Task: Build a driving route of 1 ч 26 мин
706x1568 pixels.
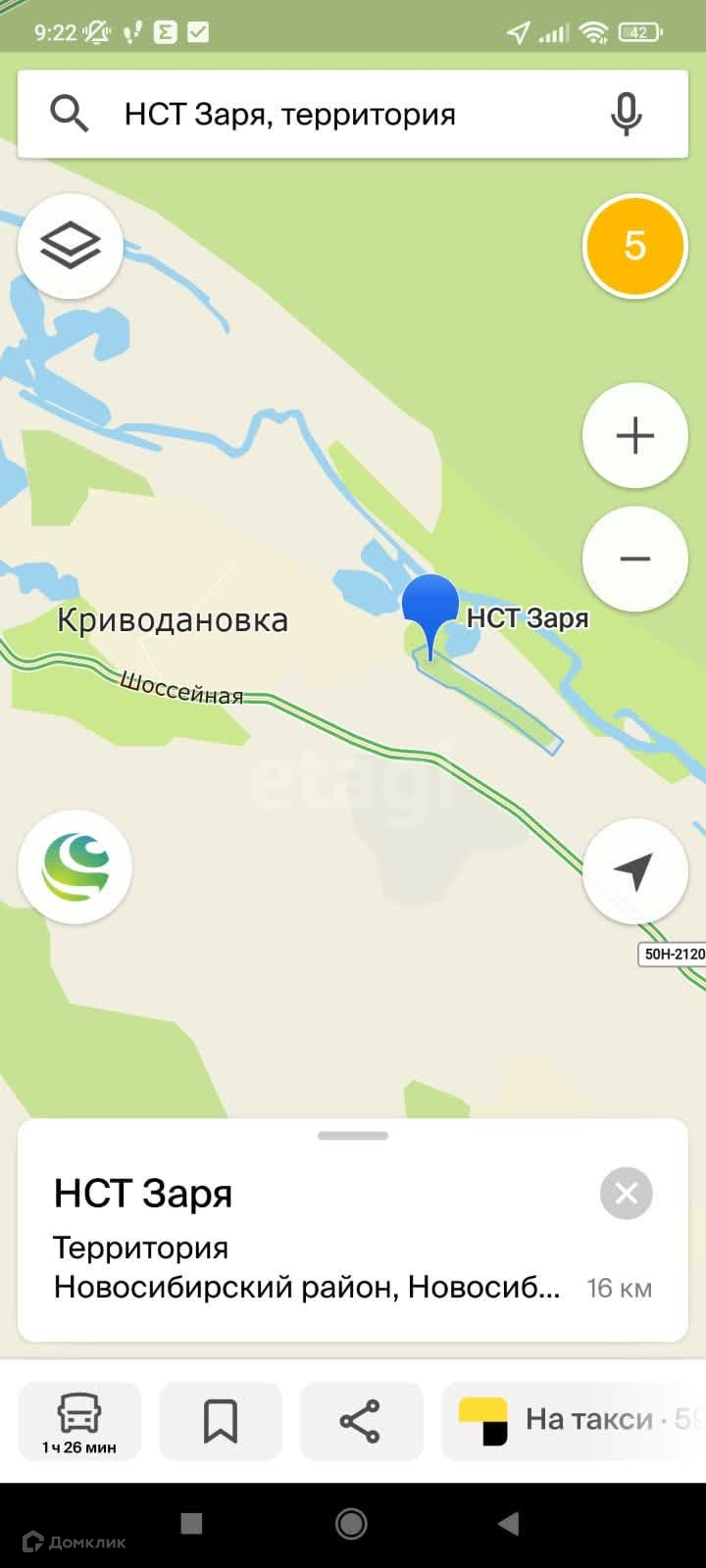Action: point(79,1421)
